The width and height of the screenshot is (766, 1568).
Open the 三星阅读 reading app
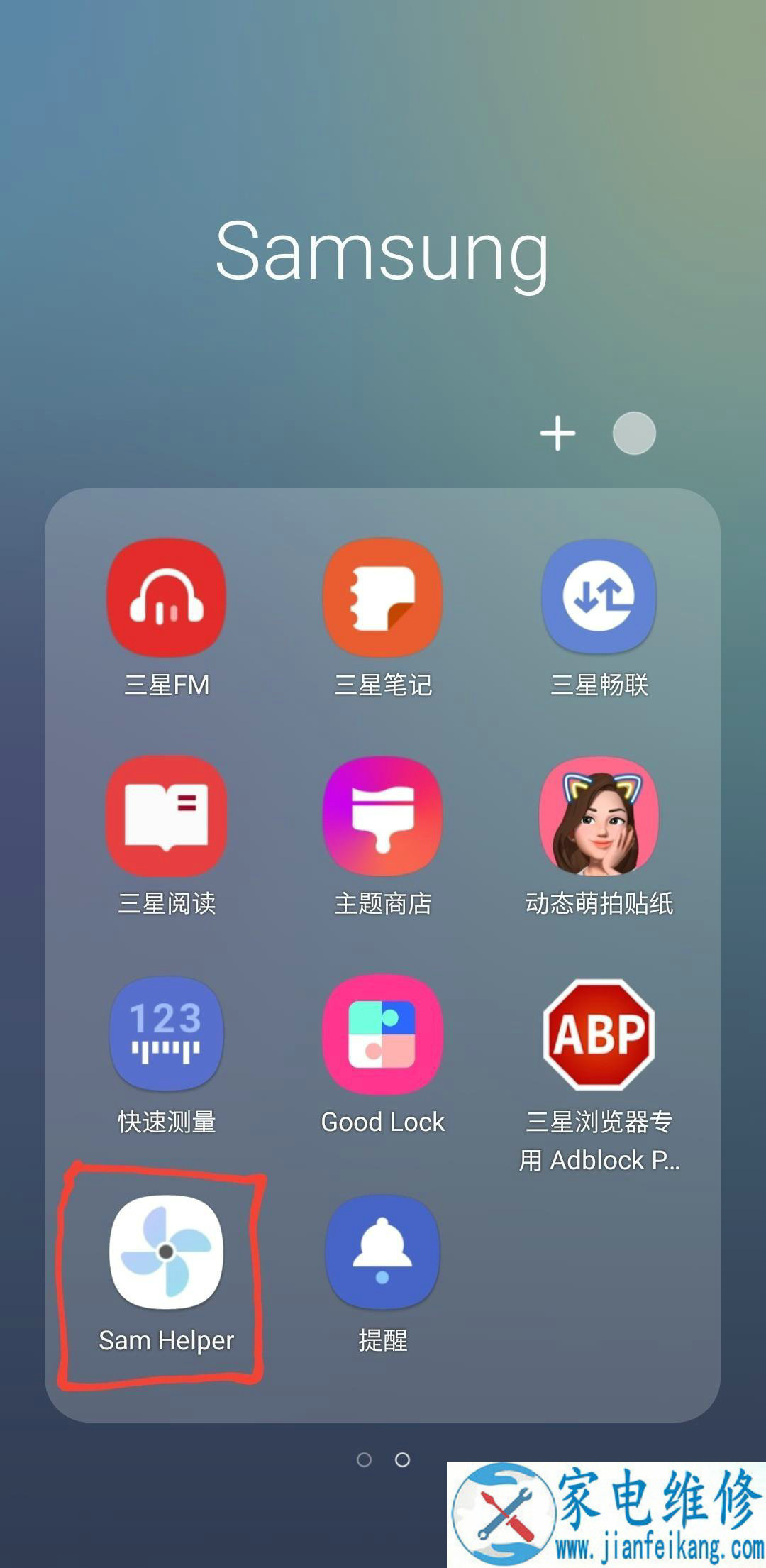[x=166, y=816]
